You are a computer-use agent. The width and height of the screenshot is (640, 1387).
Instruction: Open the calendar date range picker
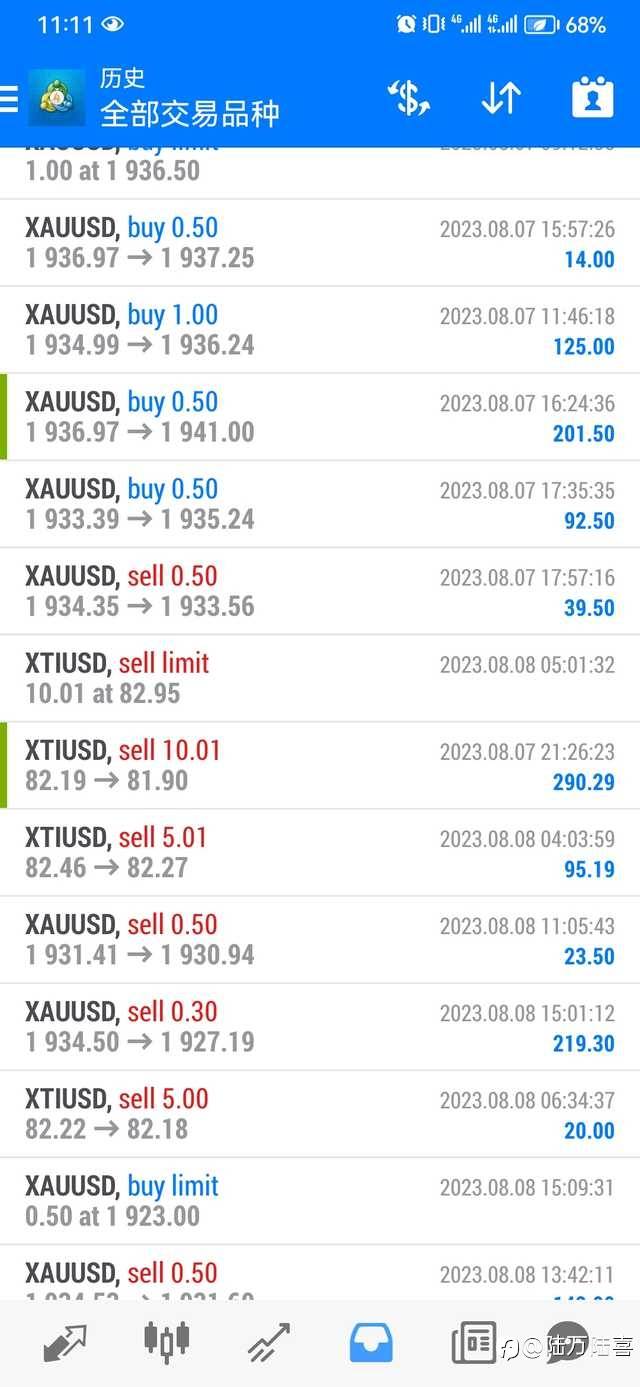[x=592, y=98]
